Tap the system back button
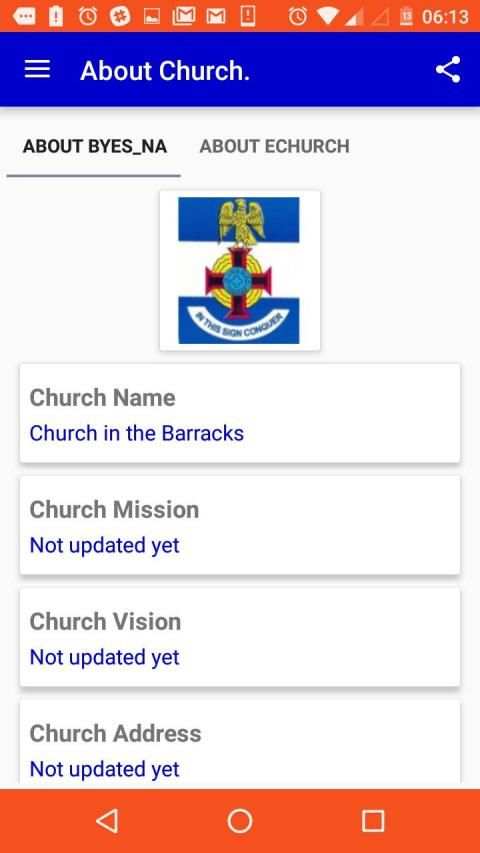 (x=107, y=821)
